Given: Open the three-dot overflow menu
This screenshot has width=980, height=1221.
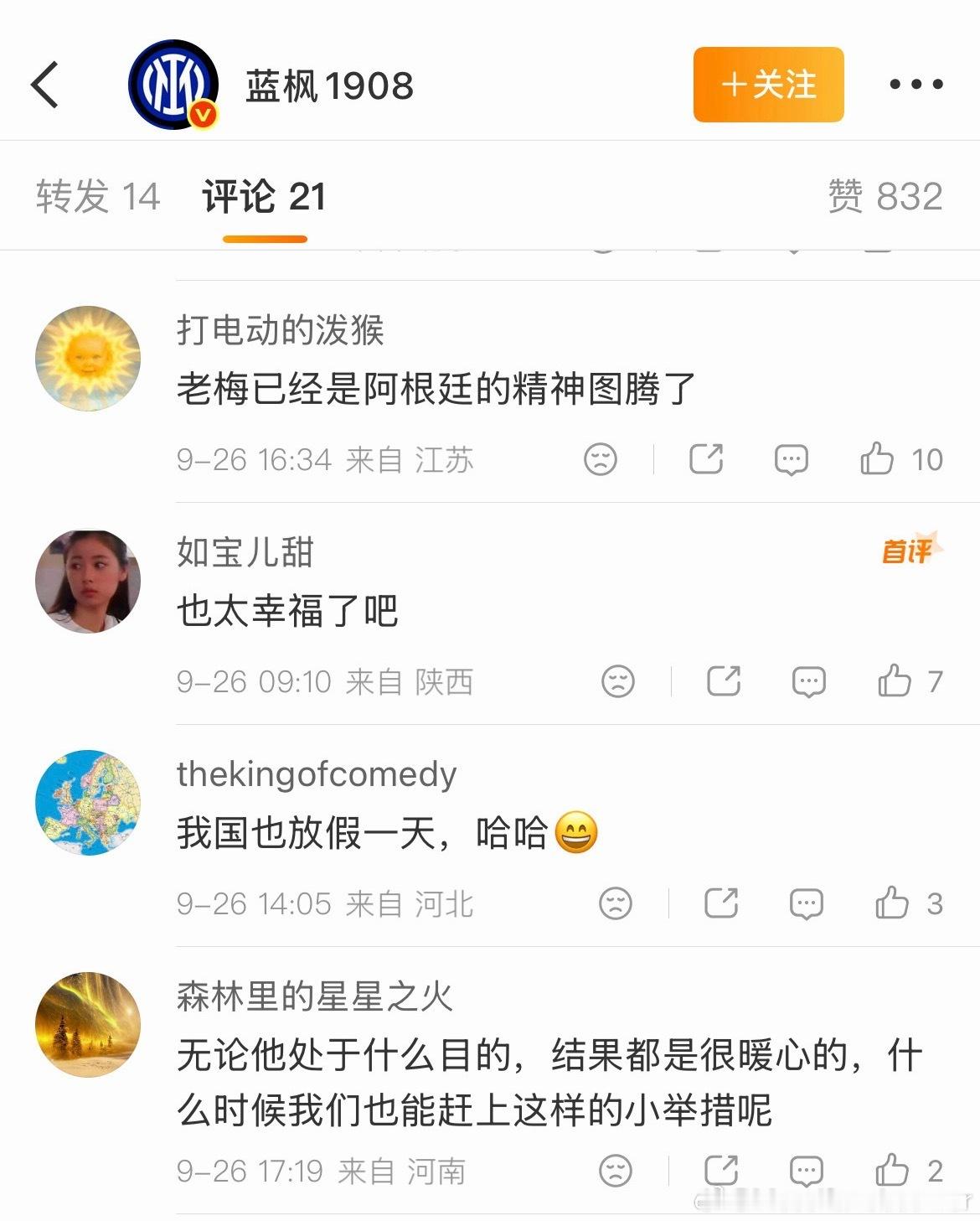Looking at the screenshot, I should (x=916, y=84).
